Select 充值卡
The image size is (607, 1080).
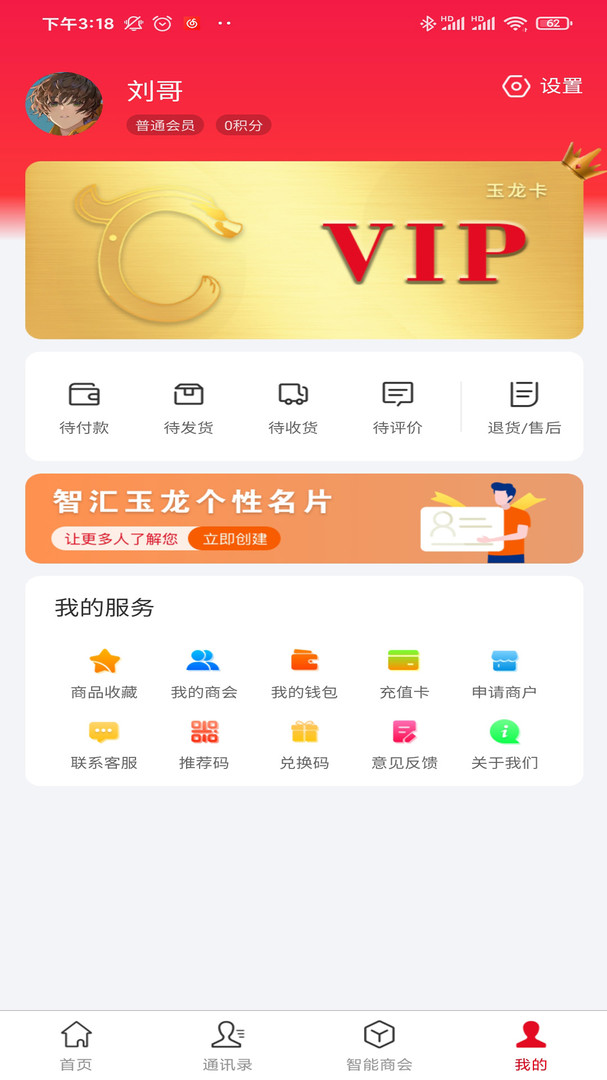pyautogui.click(x=404, y=673)
